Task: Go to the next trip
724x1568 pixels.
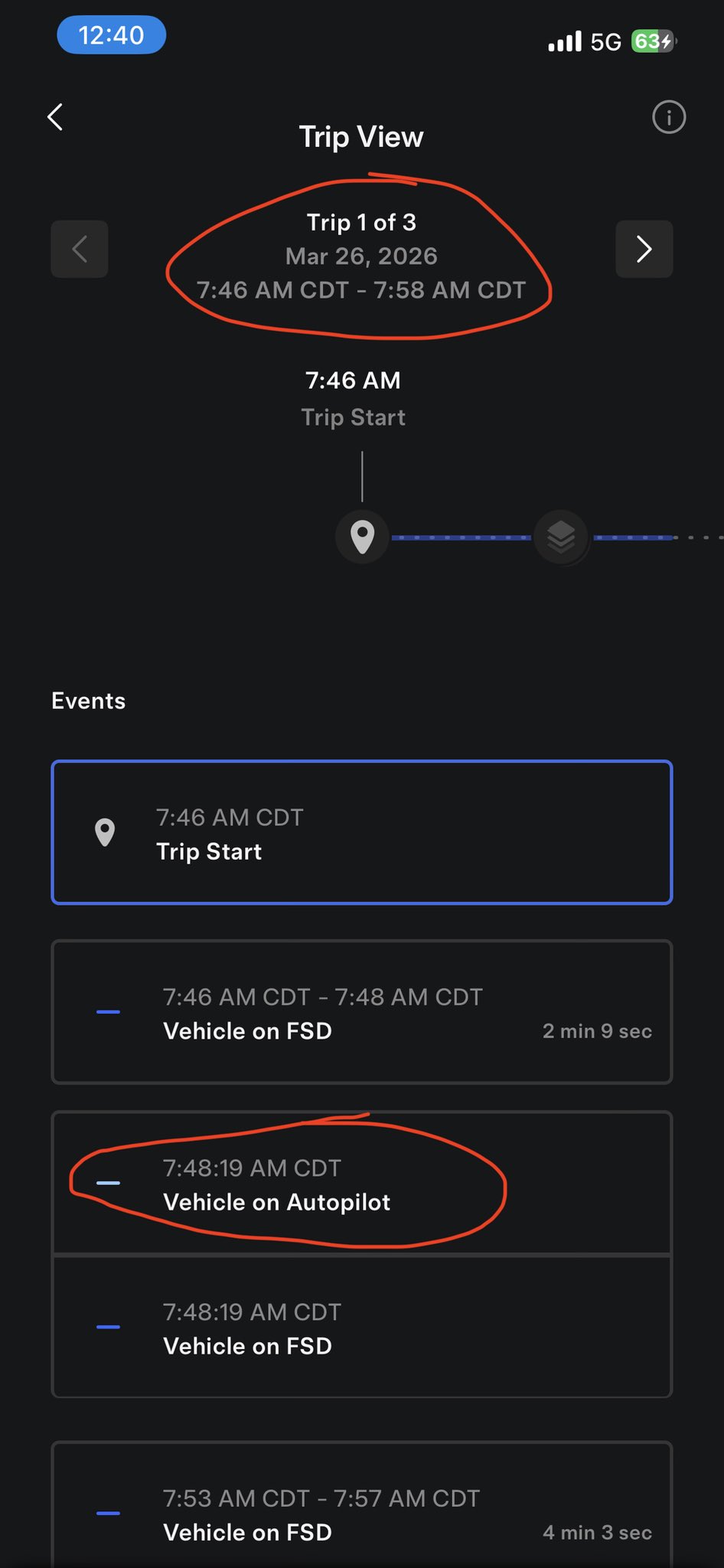Action: 644,249
